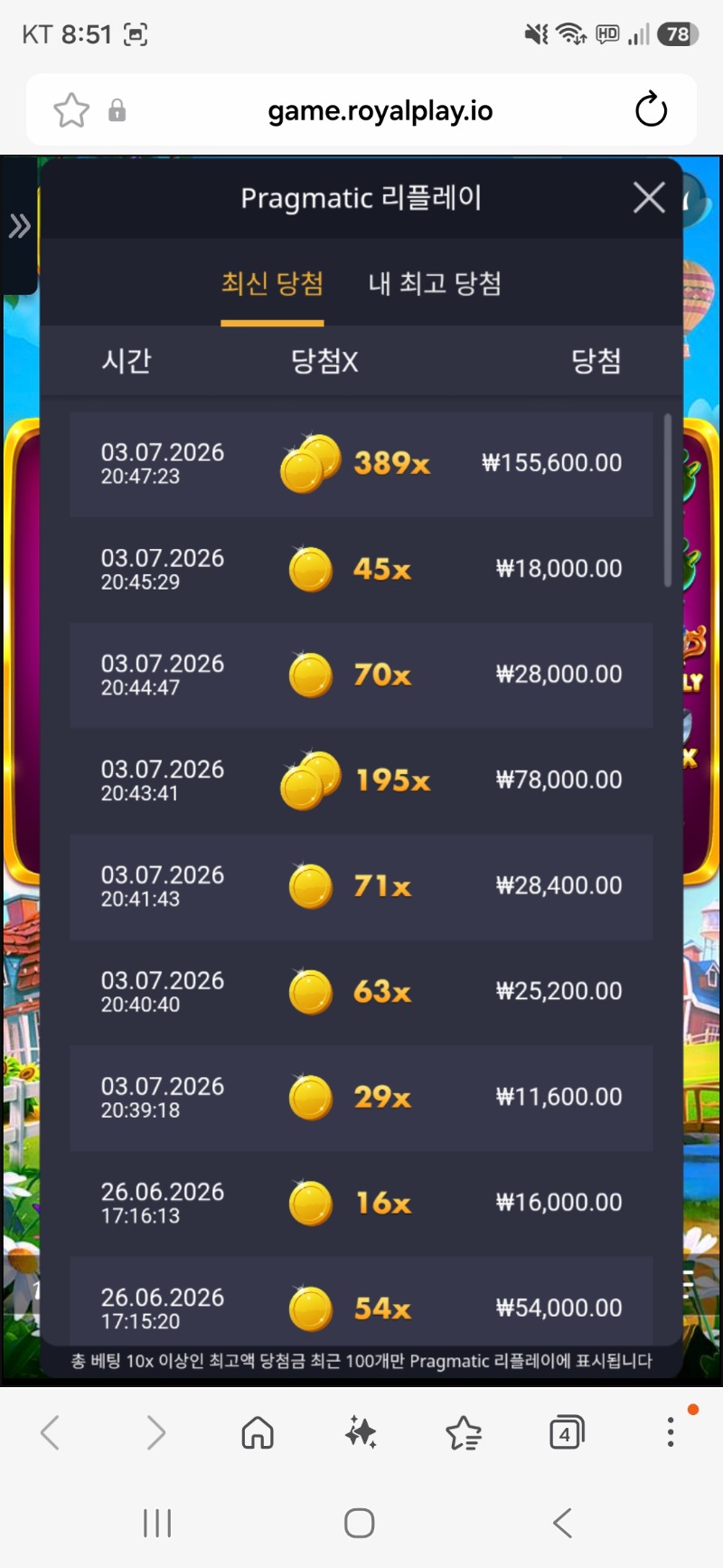The width and height of the screenshot is (723, 1568).
Task: Open the 389x win replay
Action: (x=361, y=464)
